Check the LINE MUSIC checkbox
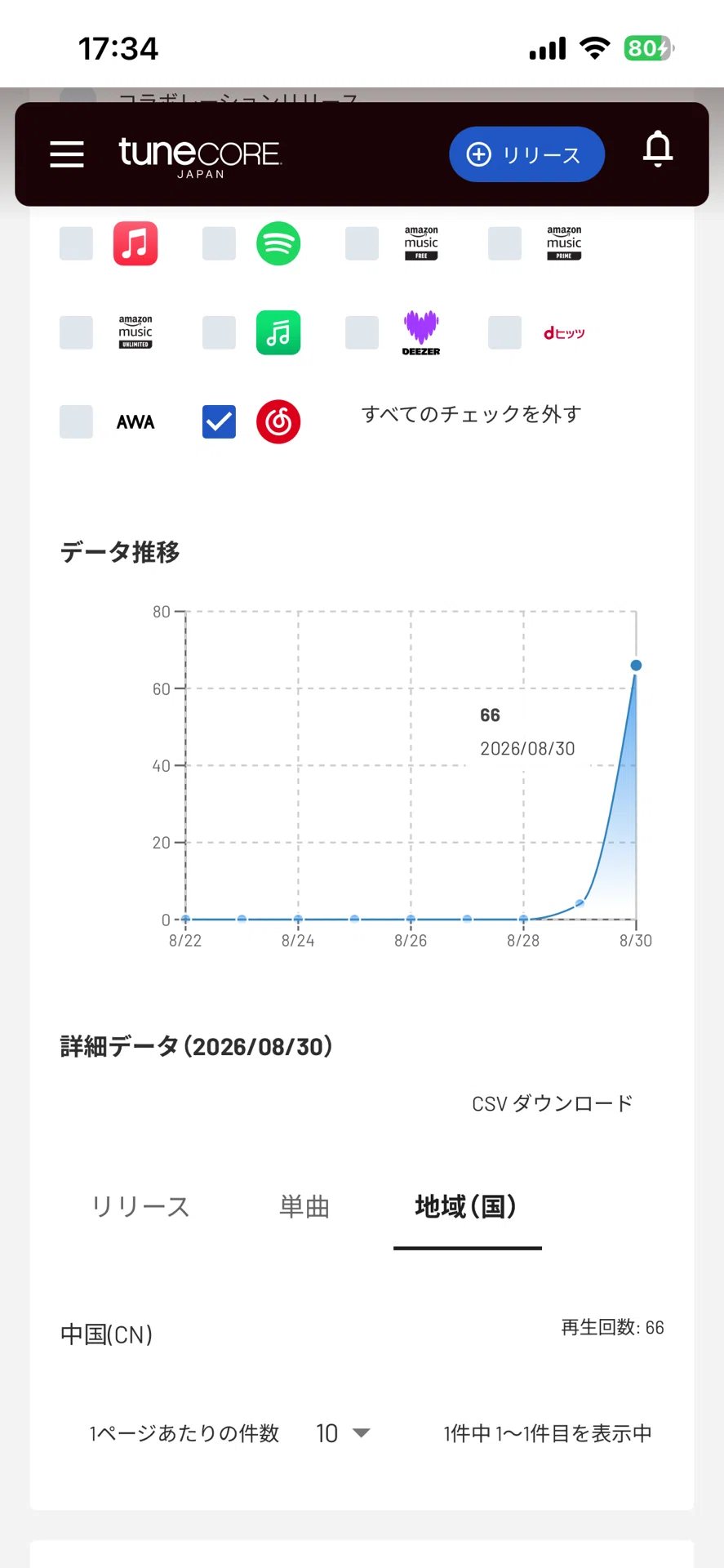Image resolution: width=724 pixels, height=1568 pixels. coord(219,332)
